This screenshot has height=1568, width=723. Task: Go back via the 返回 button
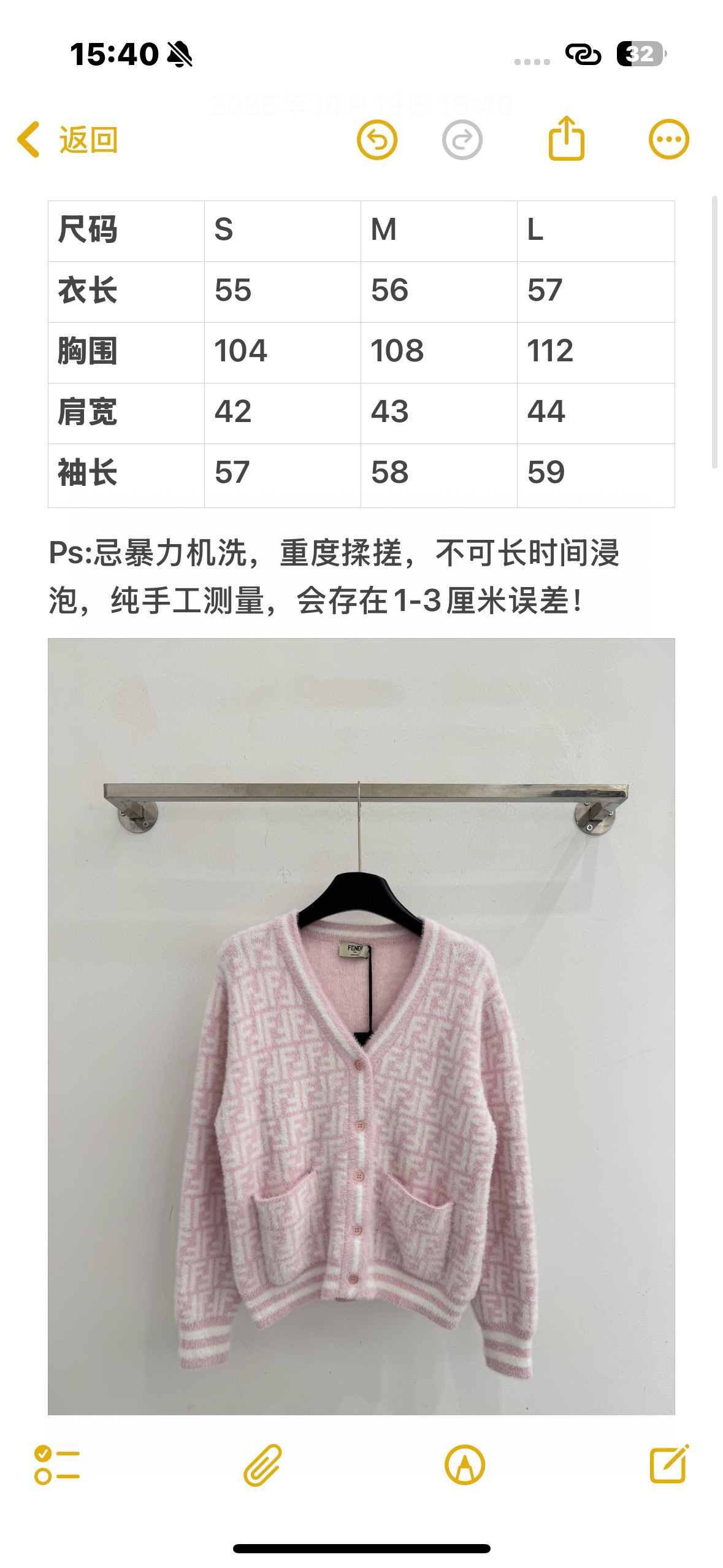click(x=67, y=140)
